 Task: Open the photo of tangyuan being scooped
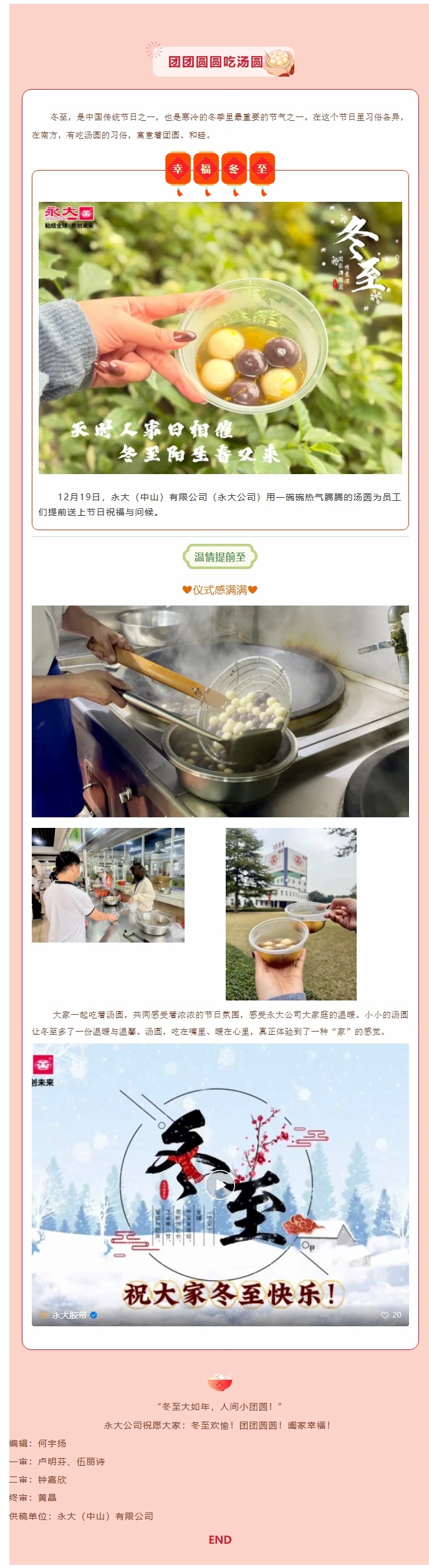click(x=220, y=711)
